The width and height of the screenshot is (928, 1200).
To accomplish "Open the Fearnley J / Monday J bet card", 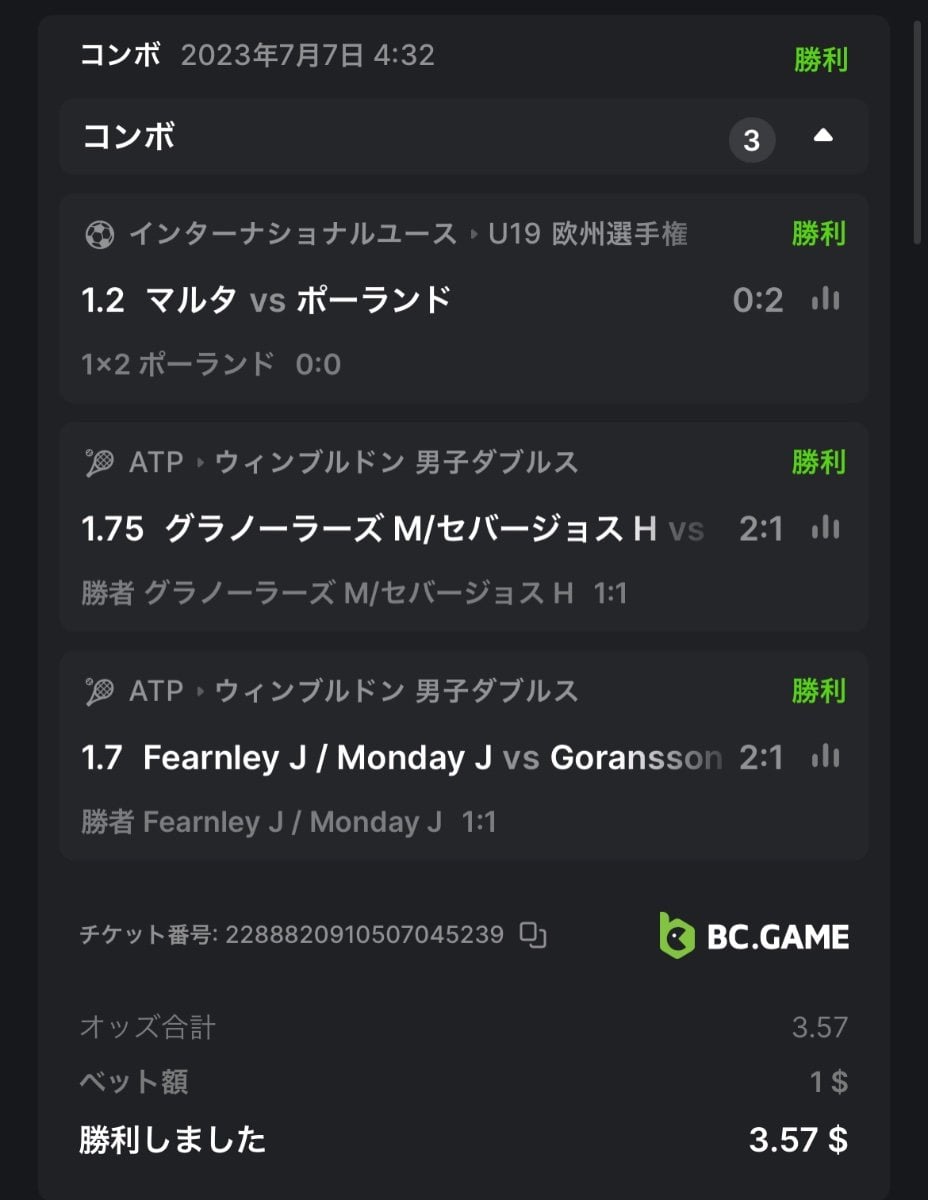I will pos(400,758).
